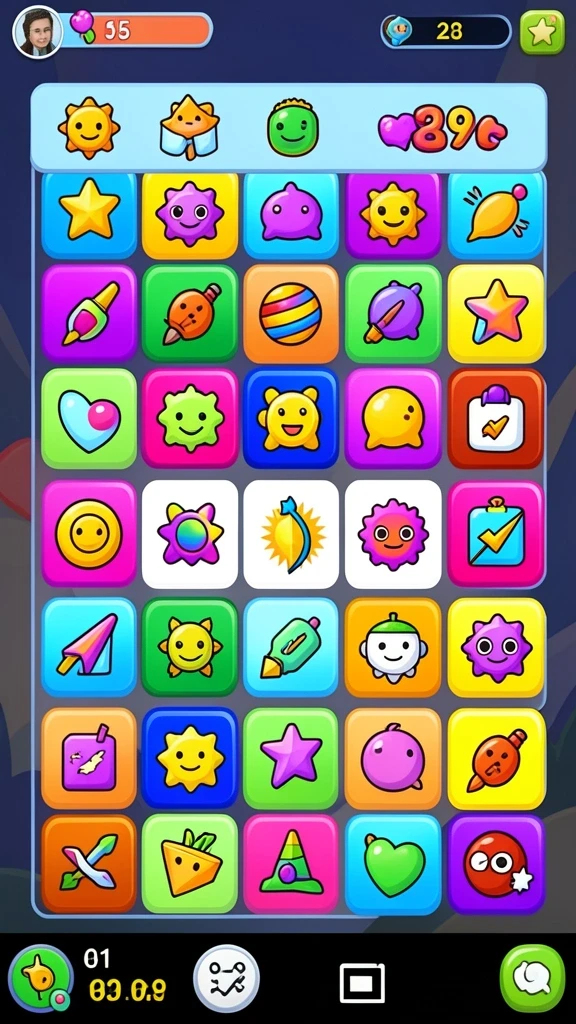Tap the purple star tile on green
Image resolution: width=576 pixels, height=1024 pixels.
[x=291, y=759]
